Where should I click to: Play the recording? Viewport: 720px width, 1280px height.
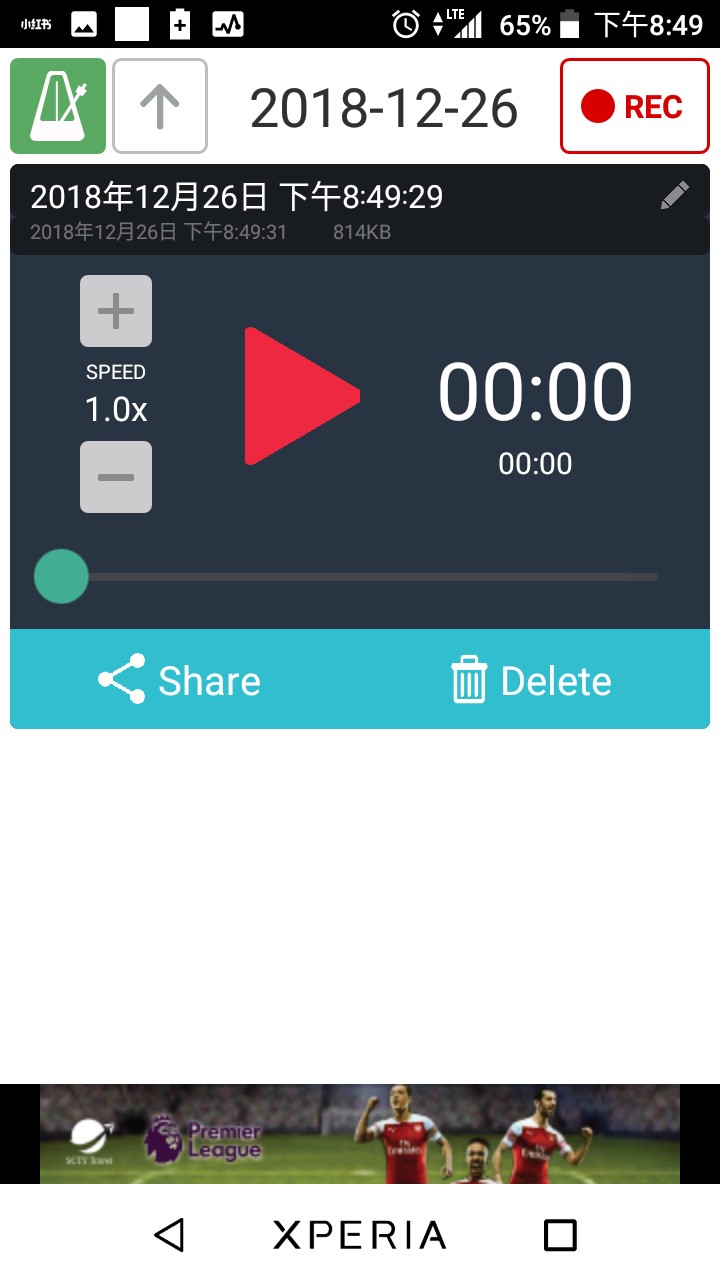[302, 396]
